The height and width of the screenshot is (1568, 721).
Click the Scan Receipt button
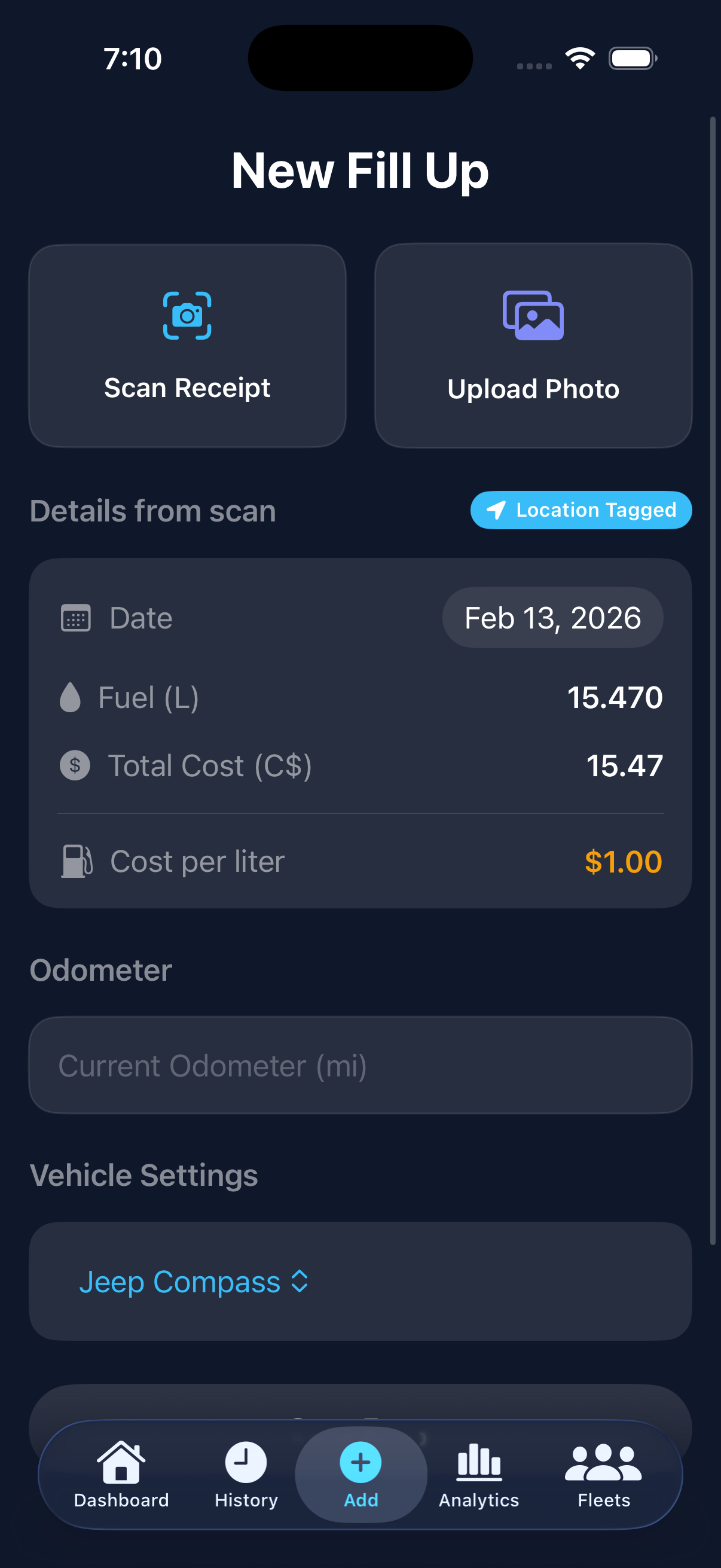pos(187,344)
